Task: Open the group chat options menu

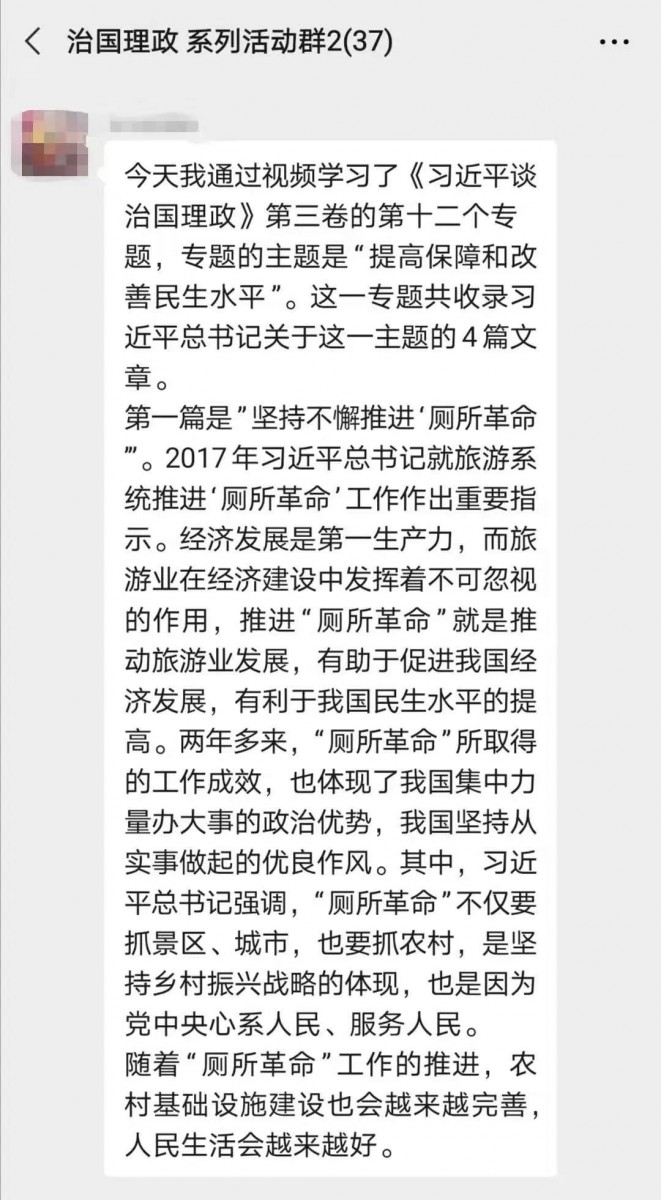Action: click(x=613, y=42)
